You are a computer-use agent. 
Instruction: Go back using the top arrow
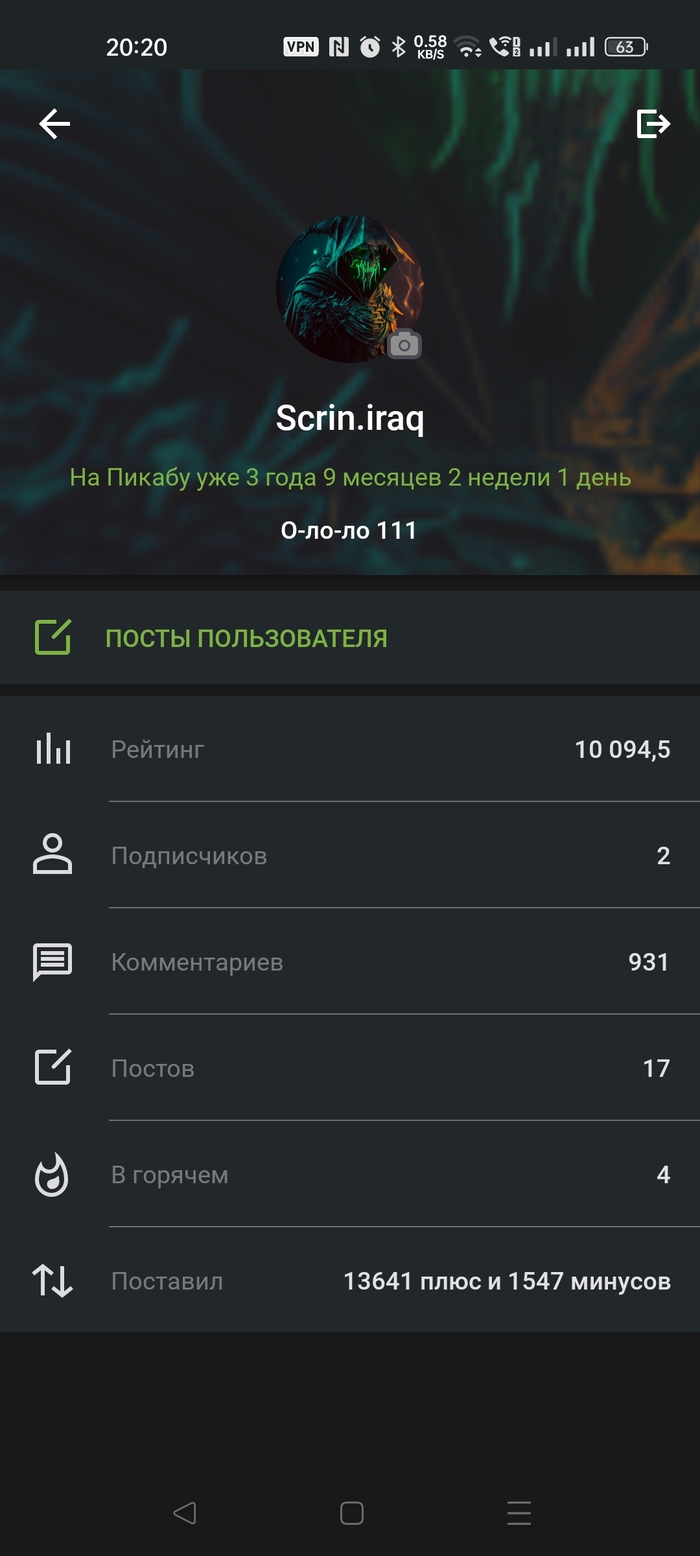pyautogui.click(x=54, y=124)
